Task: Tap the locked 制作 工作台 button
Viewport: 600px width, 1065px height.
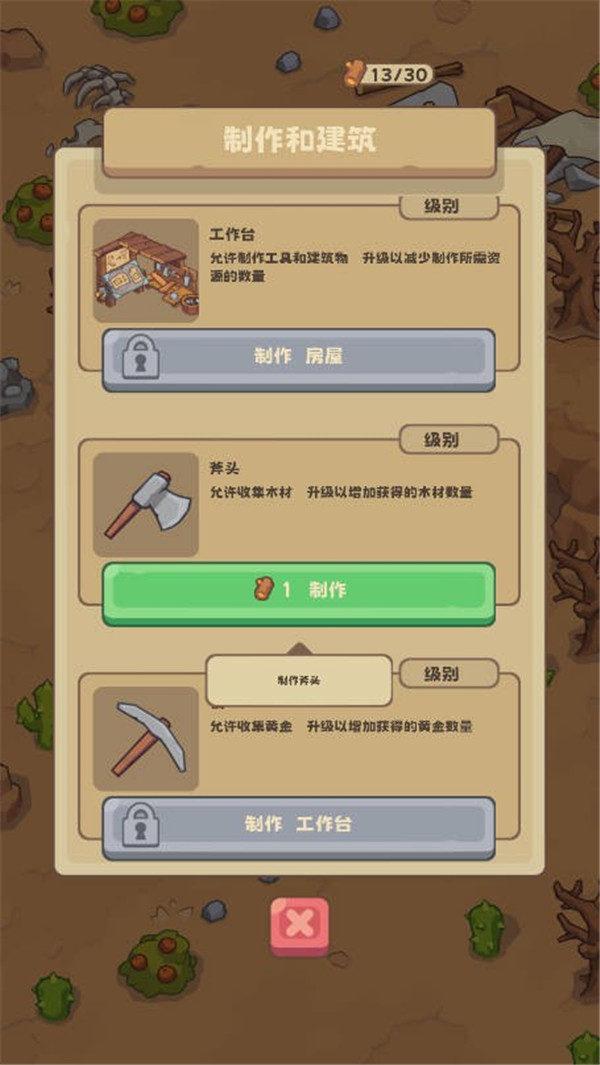Action: pos(298,826)
